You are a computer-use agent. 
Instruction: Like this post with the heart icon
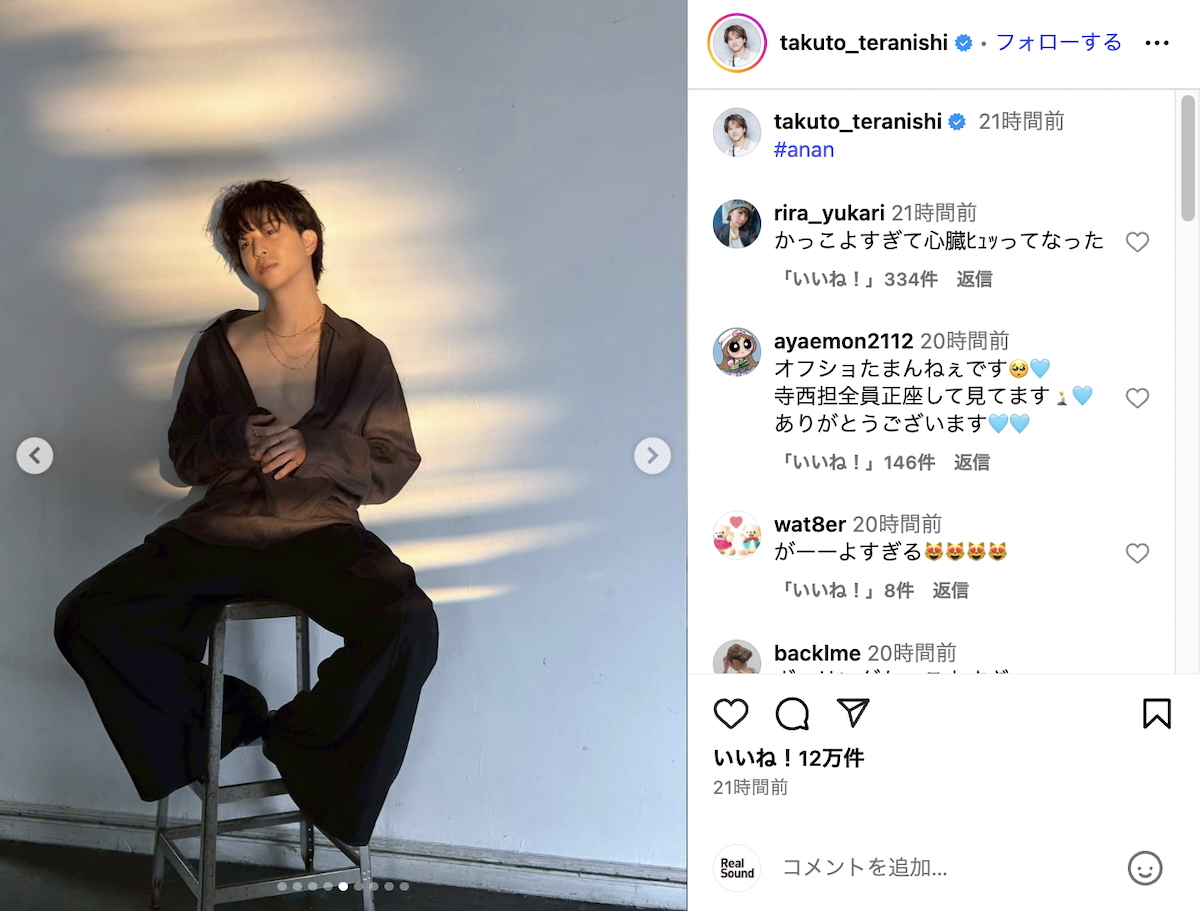731,713
